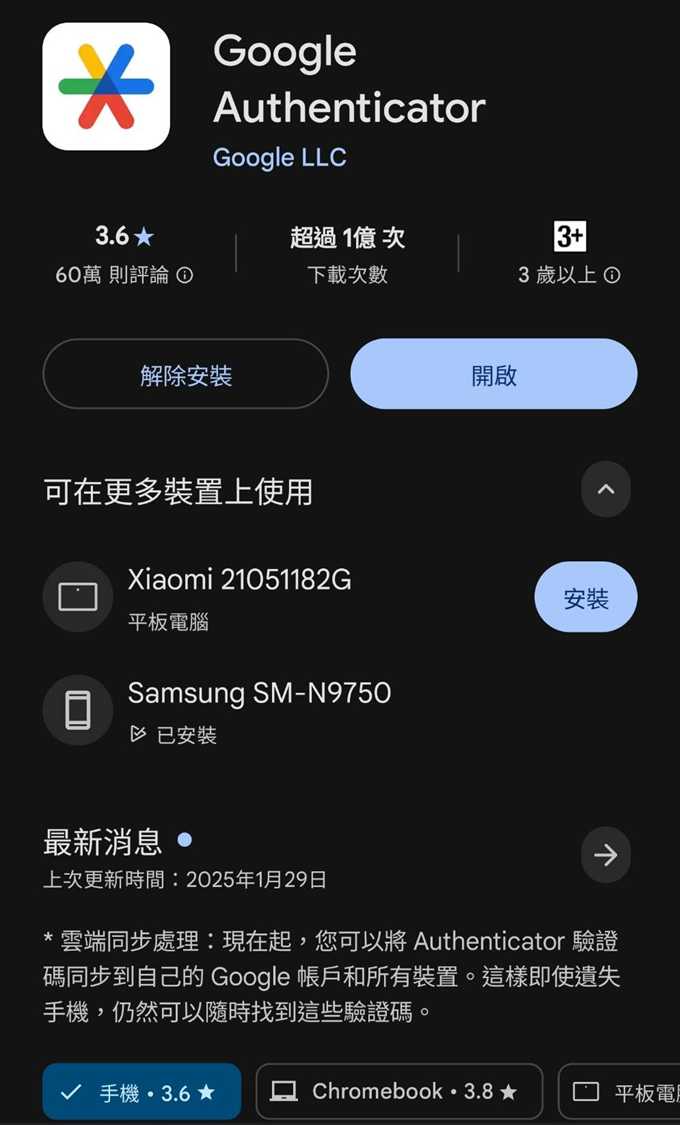Show info about the 3 歲以上 content rating
The image size is (680, 1125).
click(x=612, y=275)
